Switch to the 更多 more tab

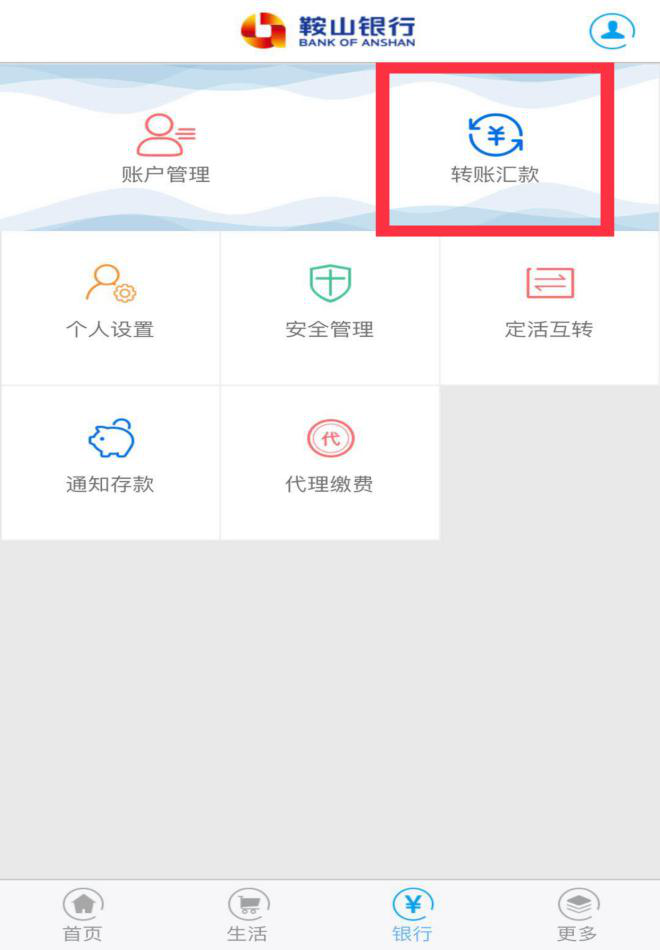(577, 915)
